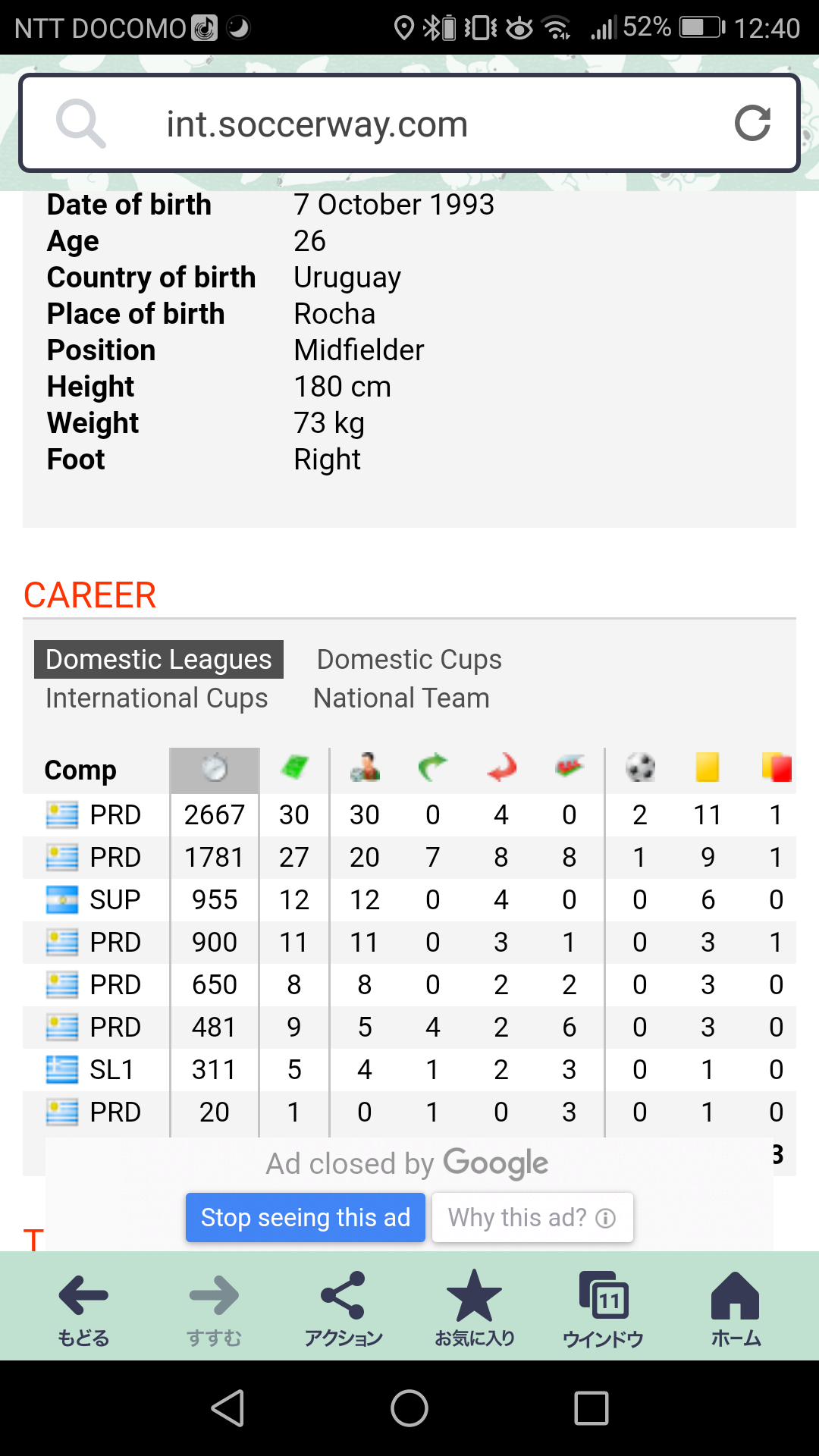Go back with the もどる button

83,1309
